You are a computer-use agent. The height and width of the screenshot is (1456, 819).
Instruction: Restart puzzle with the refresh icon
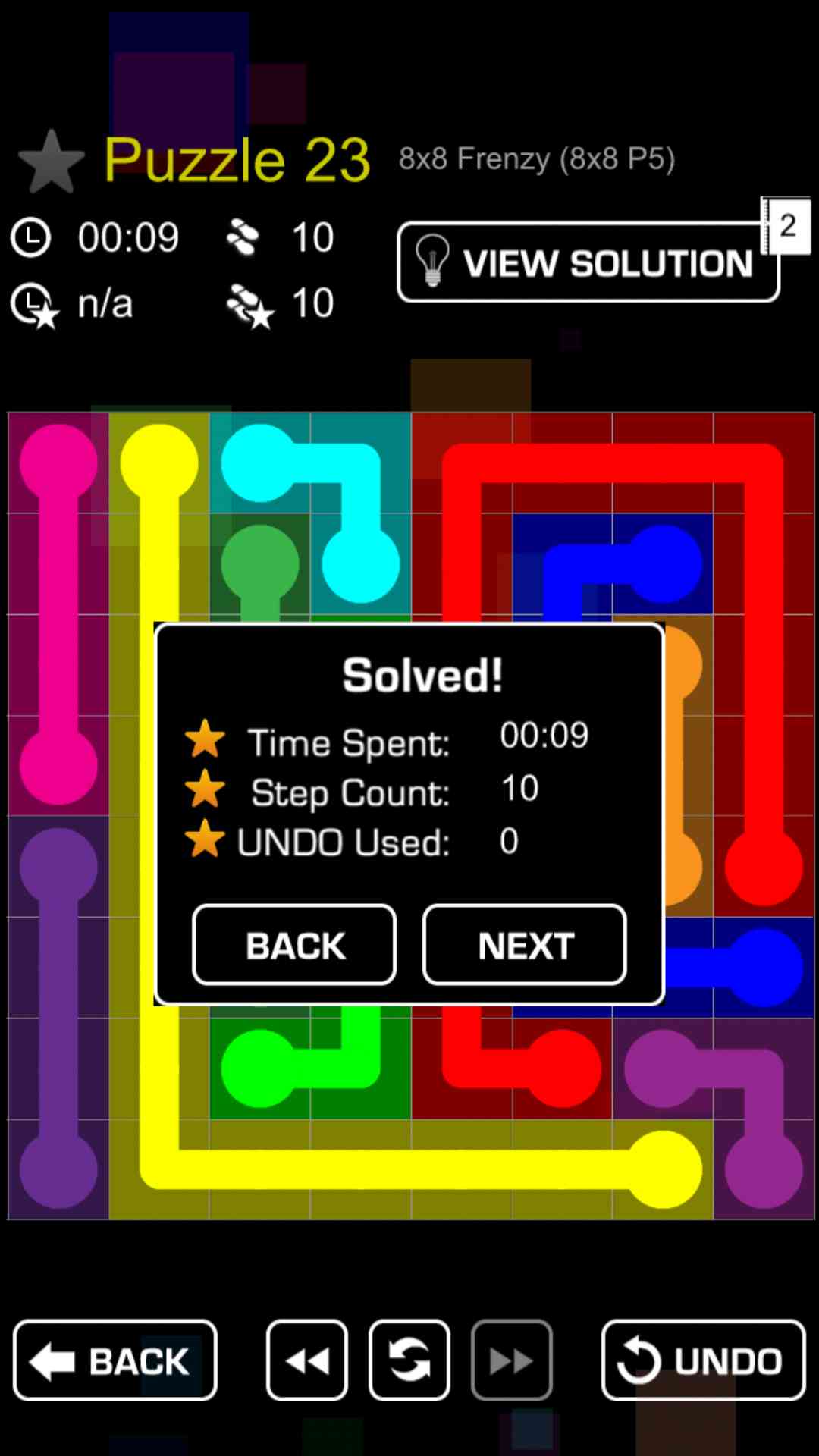click(409, 1360)
